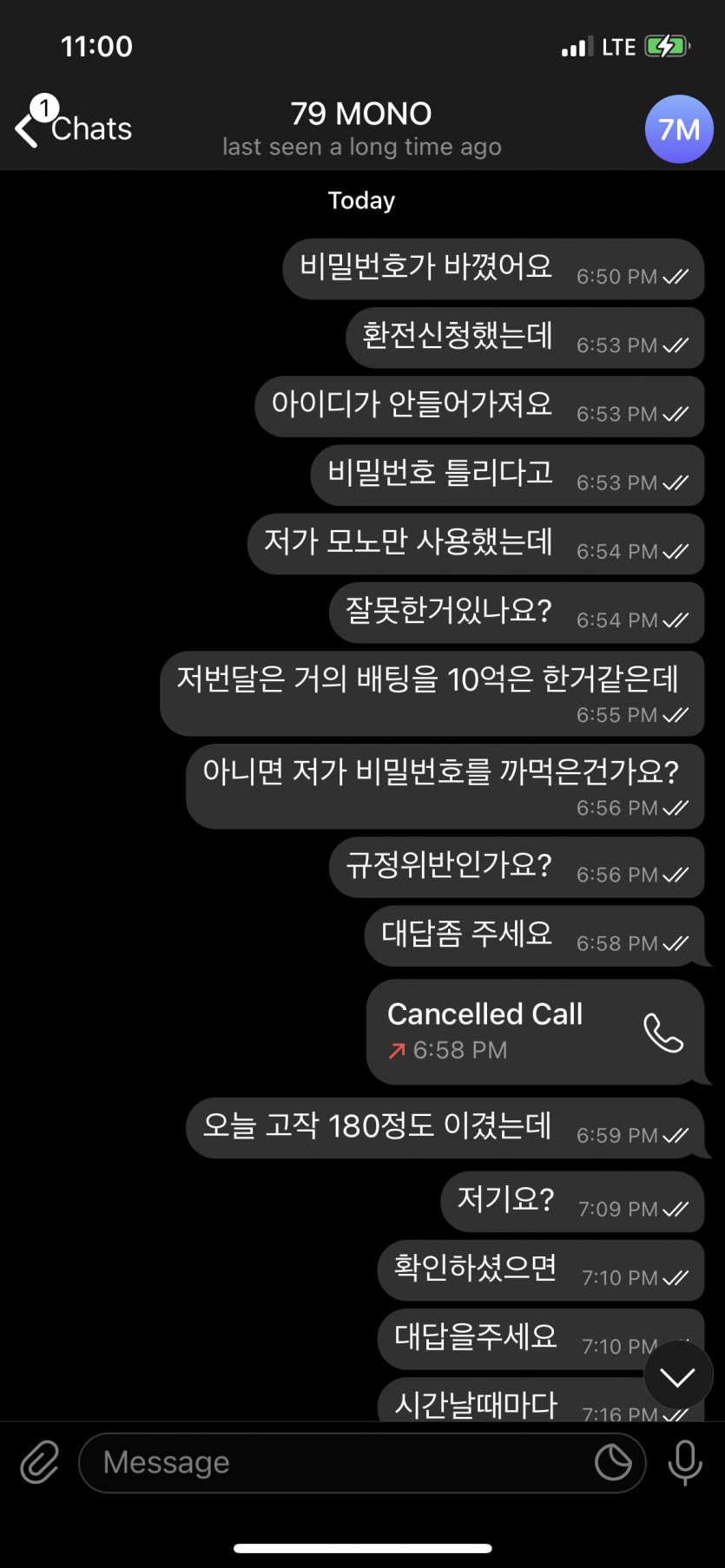Open the sticker panel icon

coord(613,1462)
